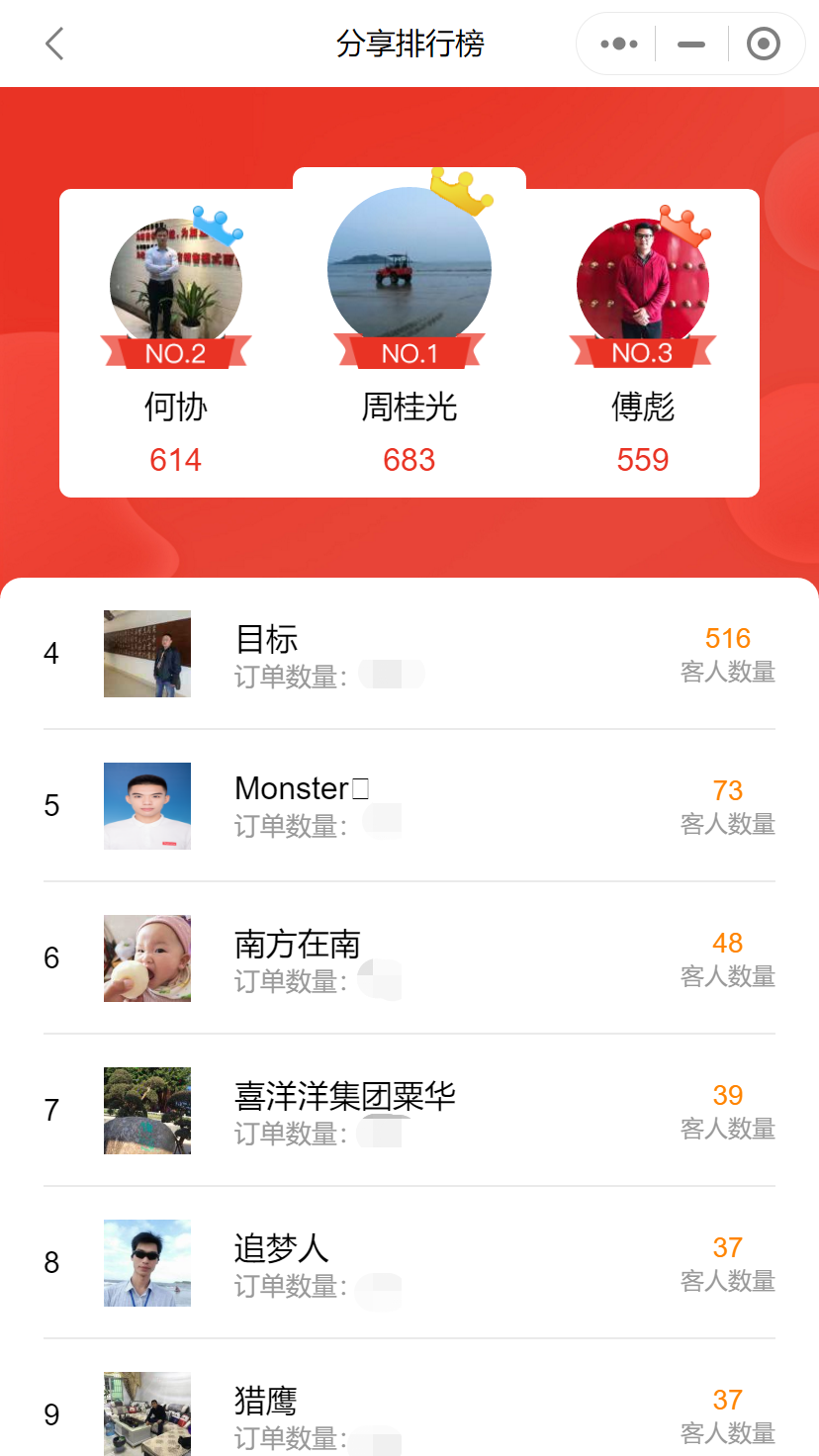819x1456 pixels.
Task: Open the rank 4 entry 目标
Action: click(409, 654)
